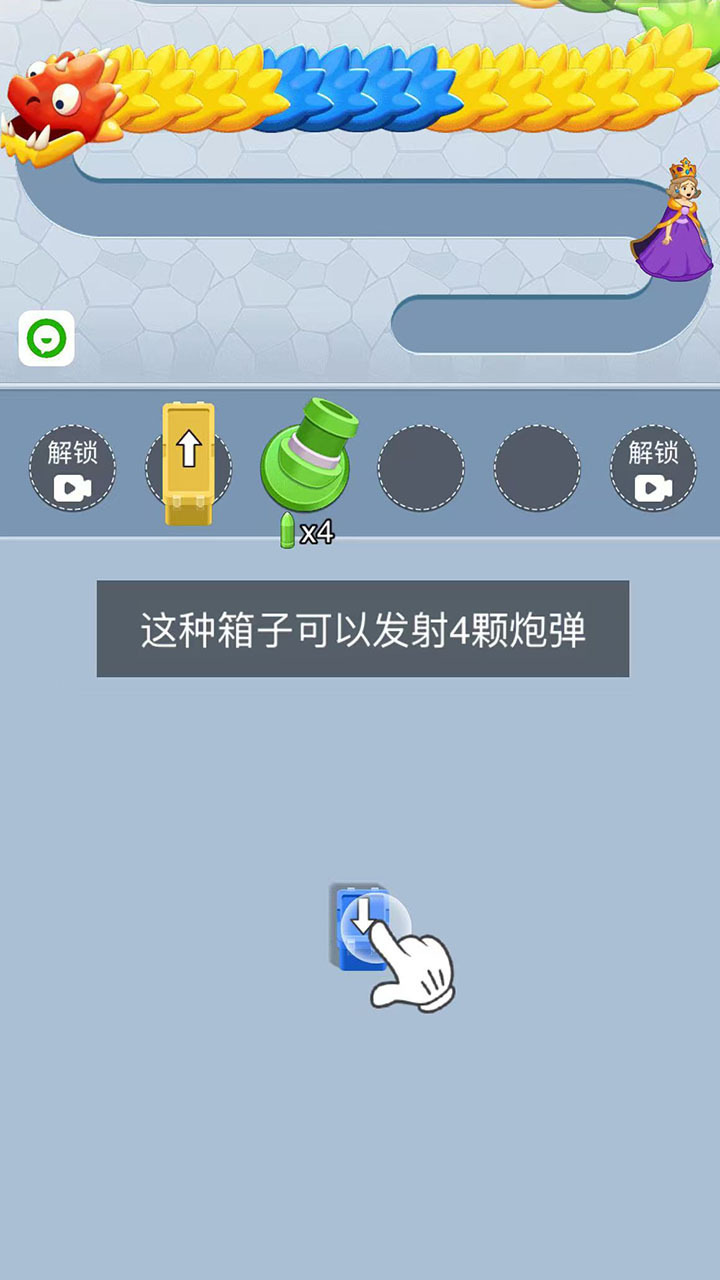This screenshot has height=1280, width=720.
Task: Unlock the video slot beside the yellow box
Action: click(71, 468)
